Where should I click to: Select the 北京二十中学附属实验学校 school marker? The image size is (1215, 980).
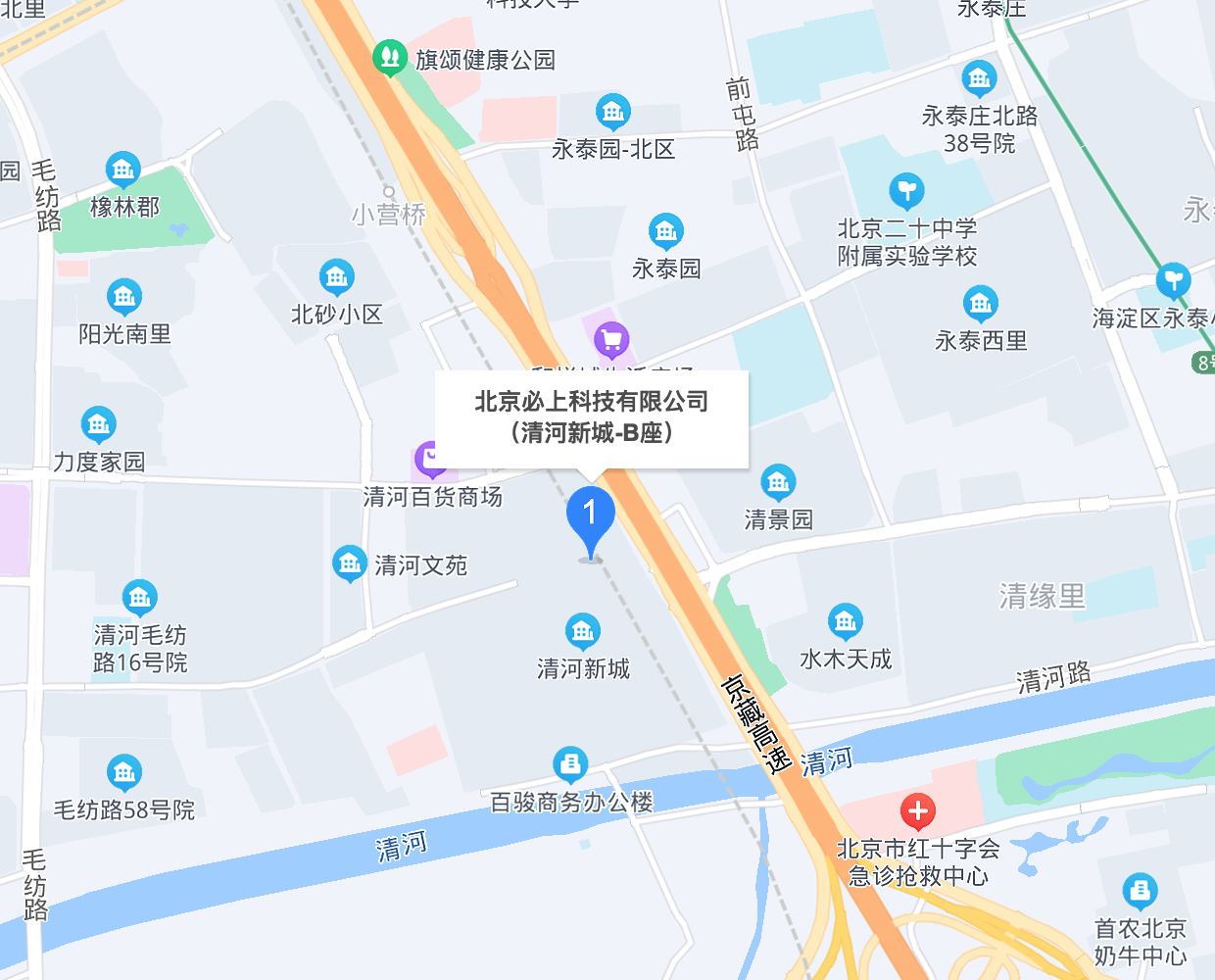(x=906, y=190)
